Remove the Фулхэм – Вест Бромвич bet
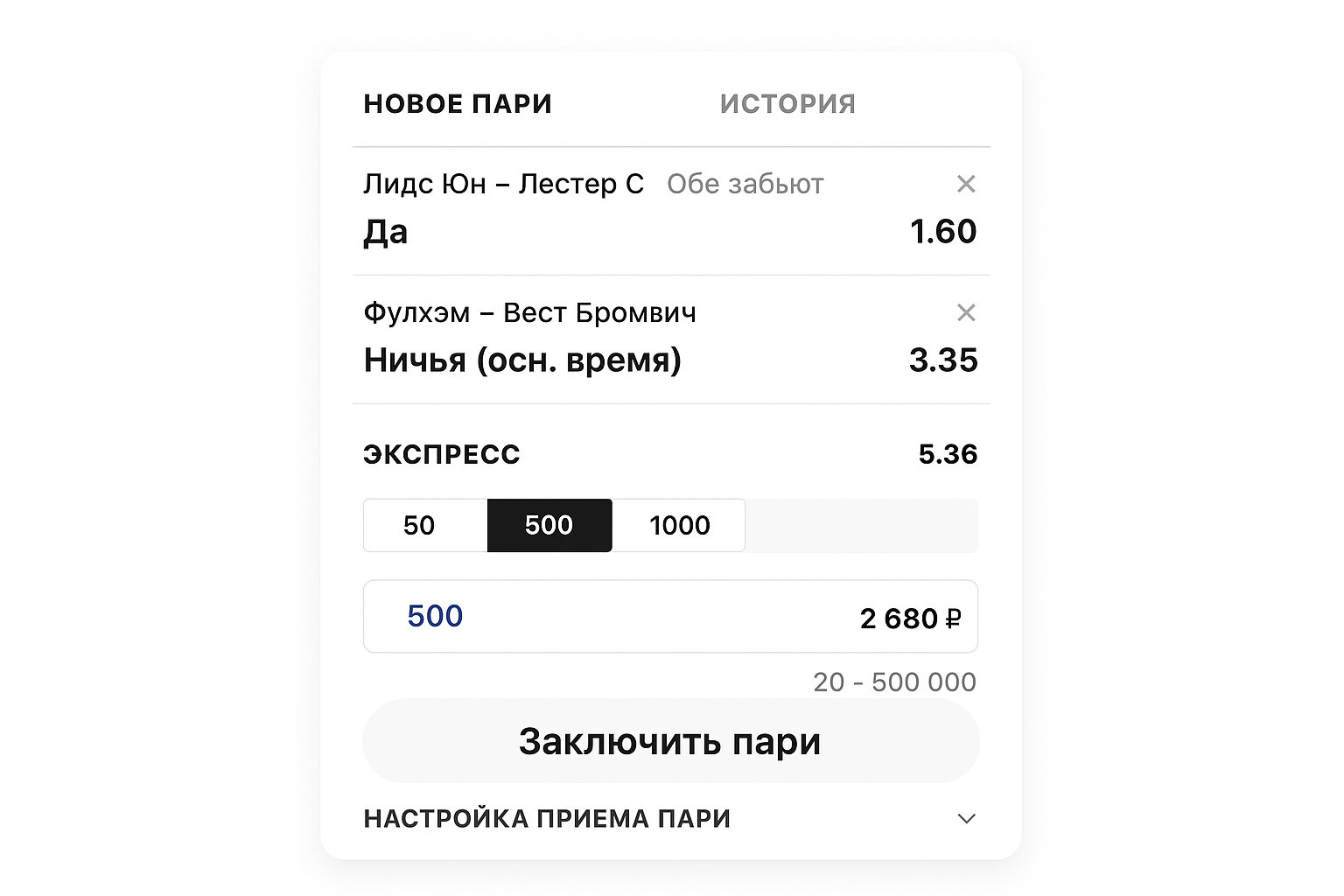The width and height of the screenshot is (1344, 896). pos(966,312)
